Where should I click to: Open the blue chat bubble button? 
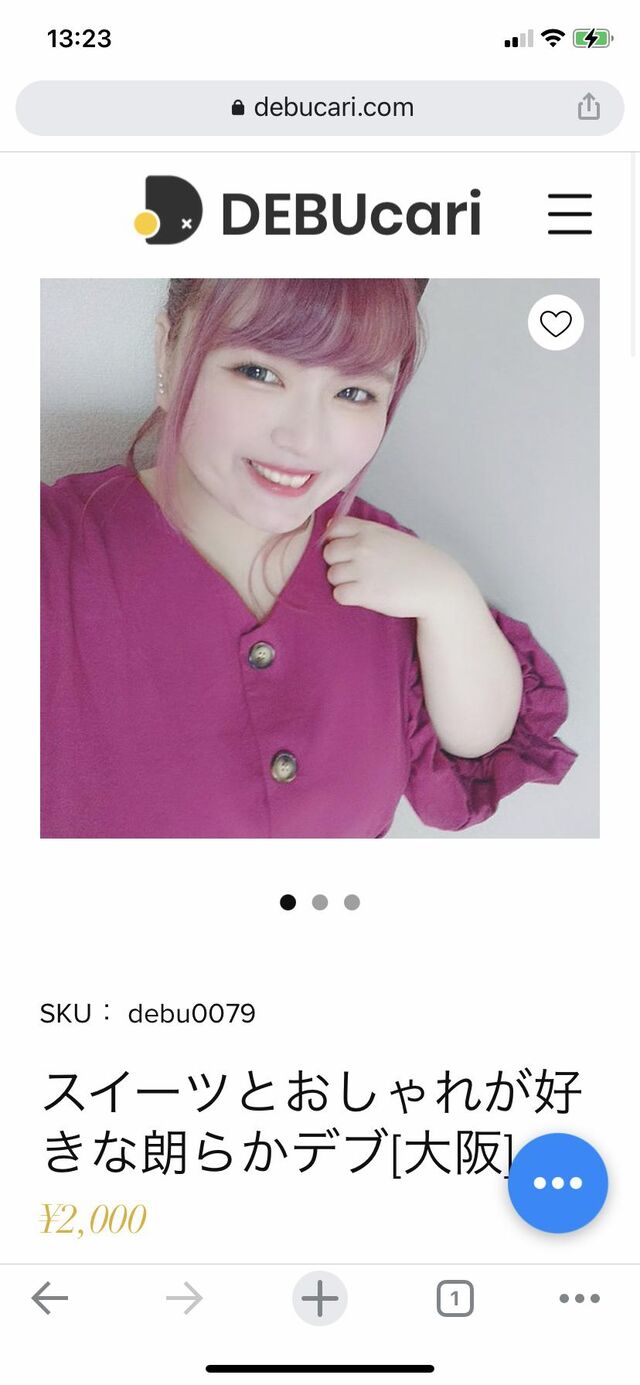point(557,1183)
